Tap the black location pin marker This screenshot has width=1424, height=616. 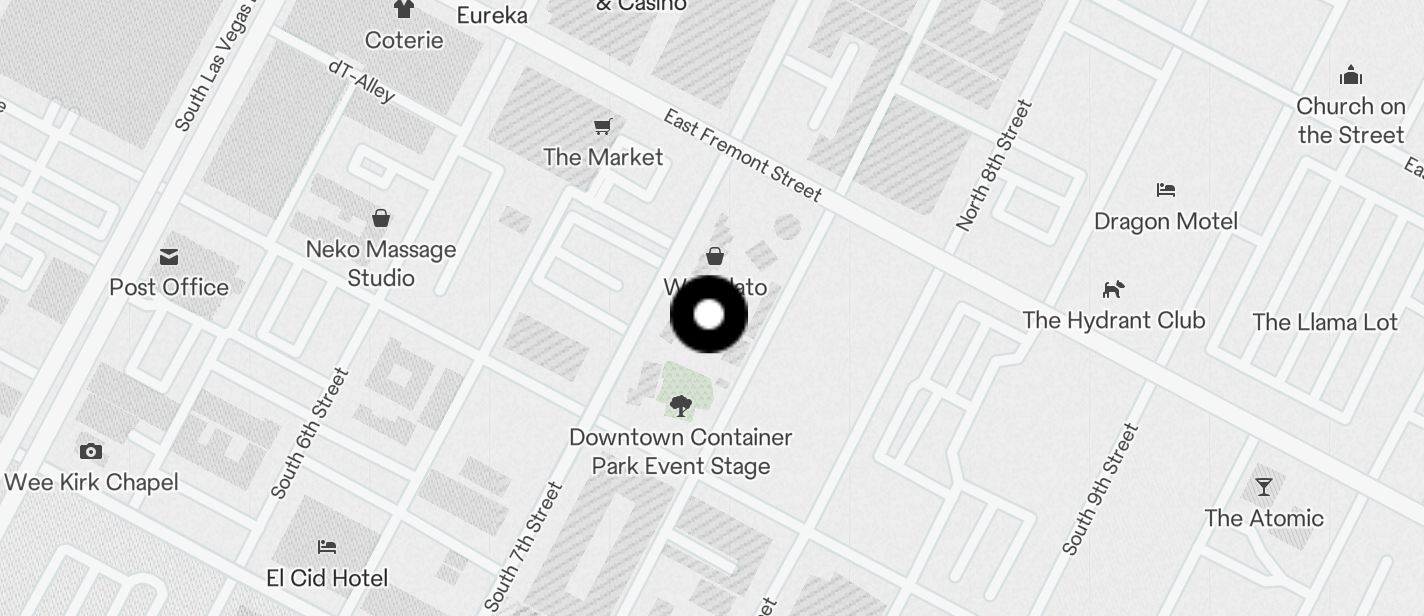pos(708,315)
